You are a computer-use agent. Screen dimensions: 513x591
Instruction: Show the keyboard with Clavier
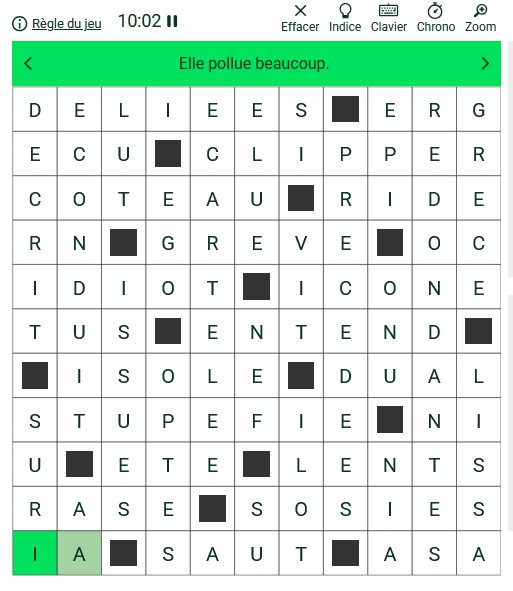(389, 18)
